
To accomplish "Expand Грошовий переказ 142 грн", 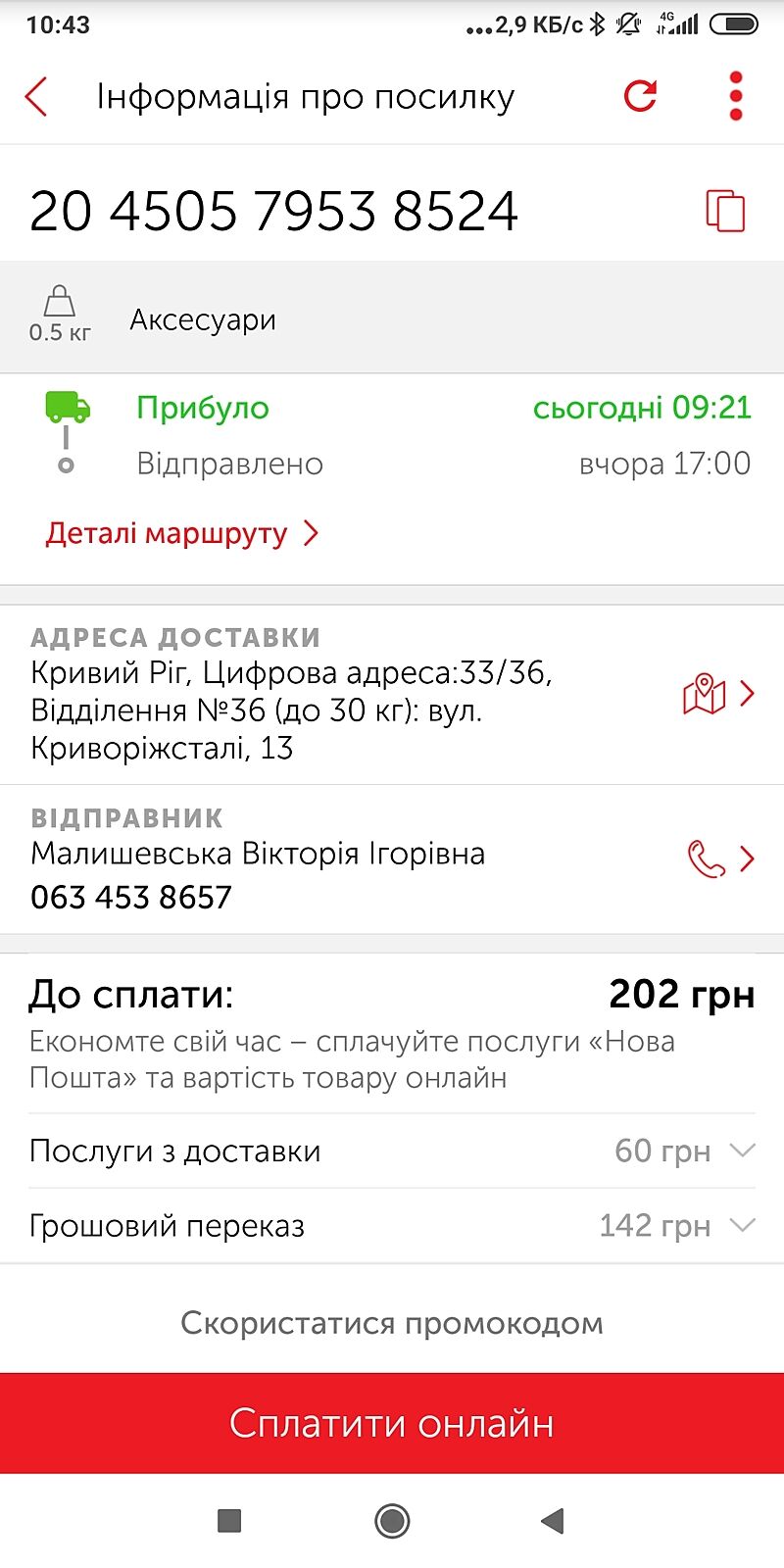I will click(x=743, y=1225).
